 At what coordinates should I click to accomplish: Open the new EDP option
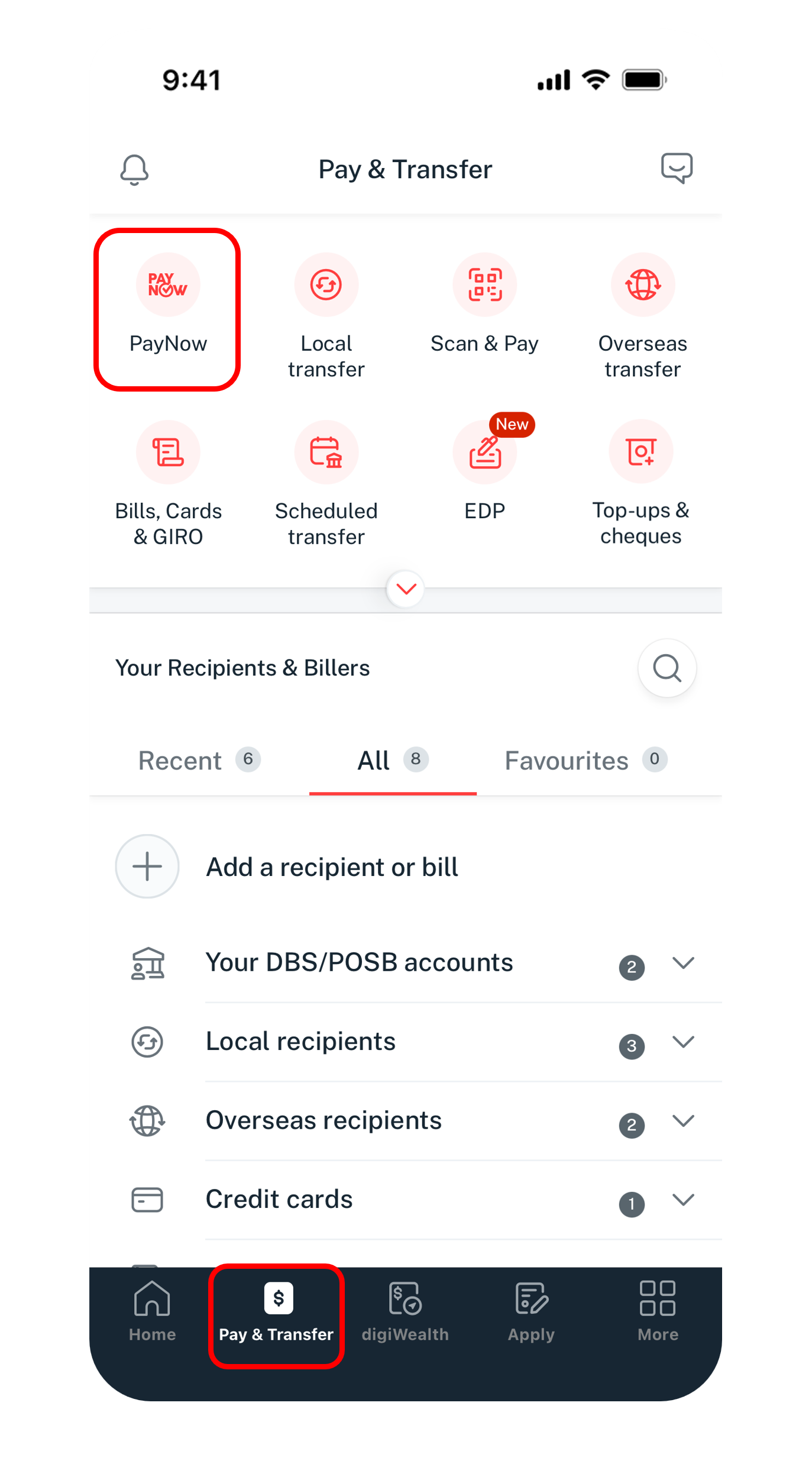point(484,471)
